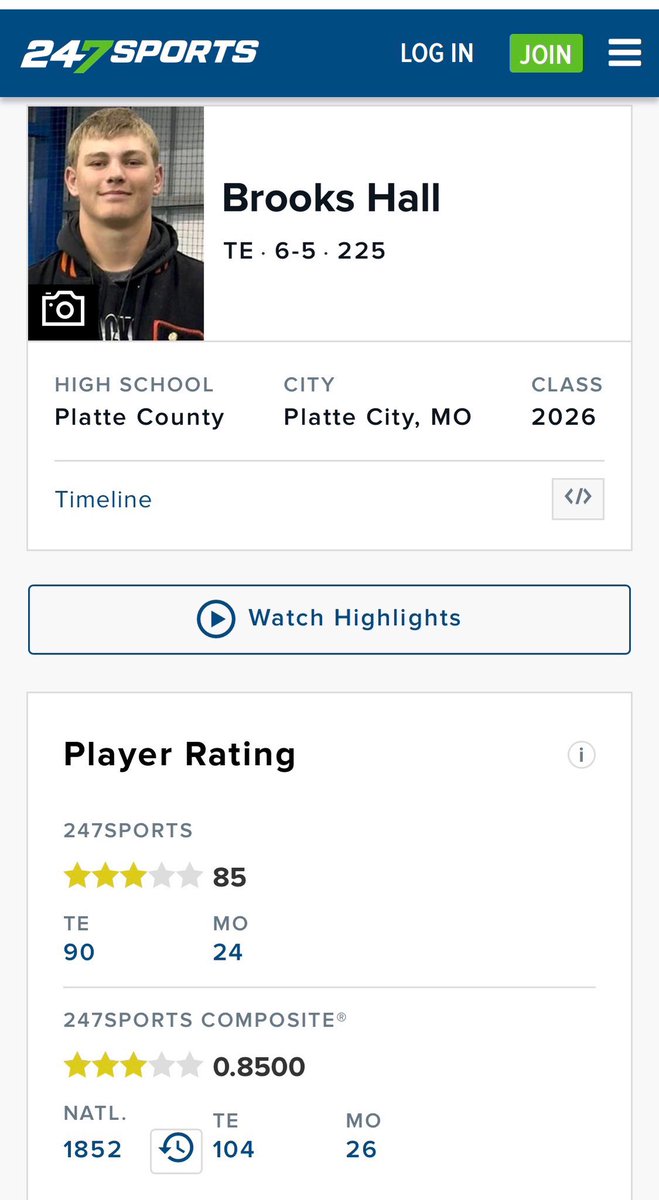The height and width of the screenshot is (1200, 659).
Task: Tap the green JOIN button
Action: tap(545, 53)
